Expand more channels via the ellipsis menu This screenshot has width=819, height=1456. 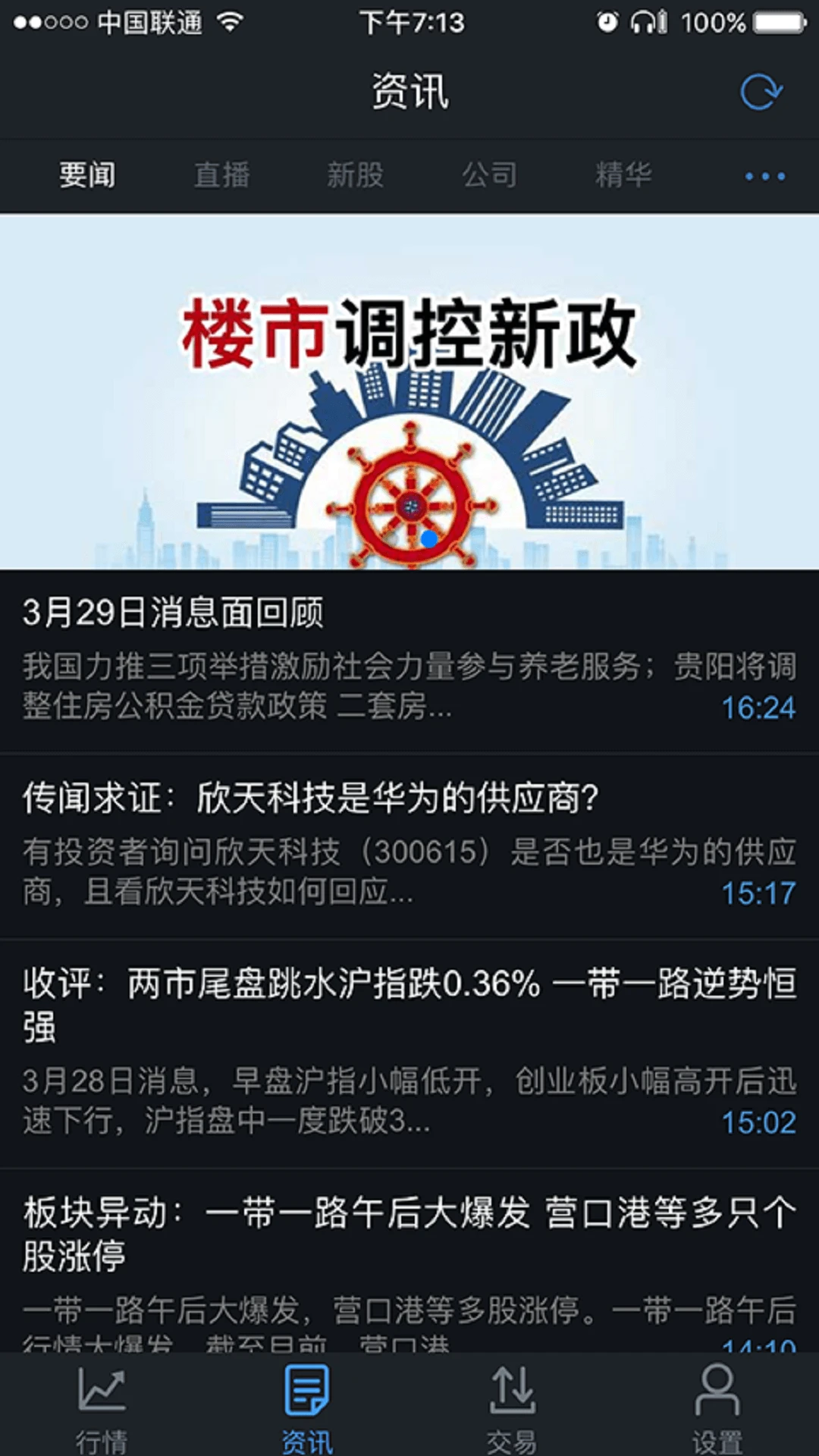766,174
